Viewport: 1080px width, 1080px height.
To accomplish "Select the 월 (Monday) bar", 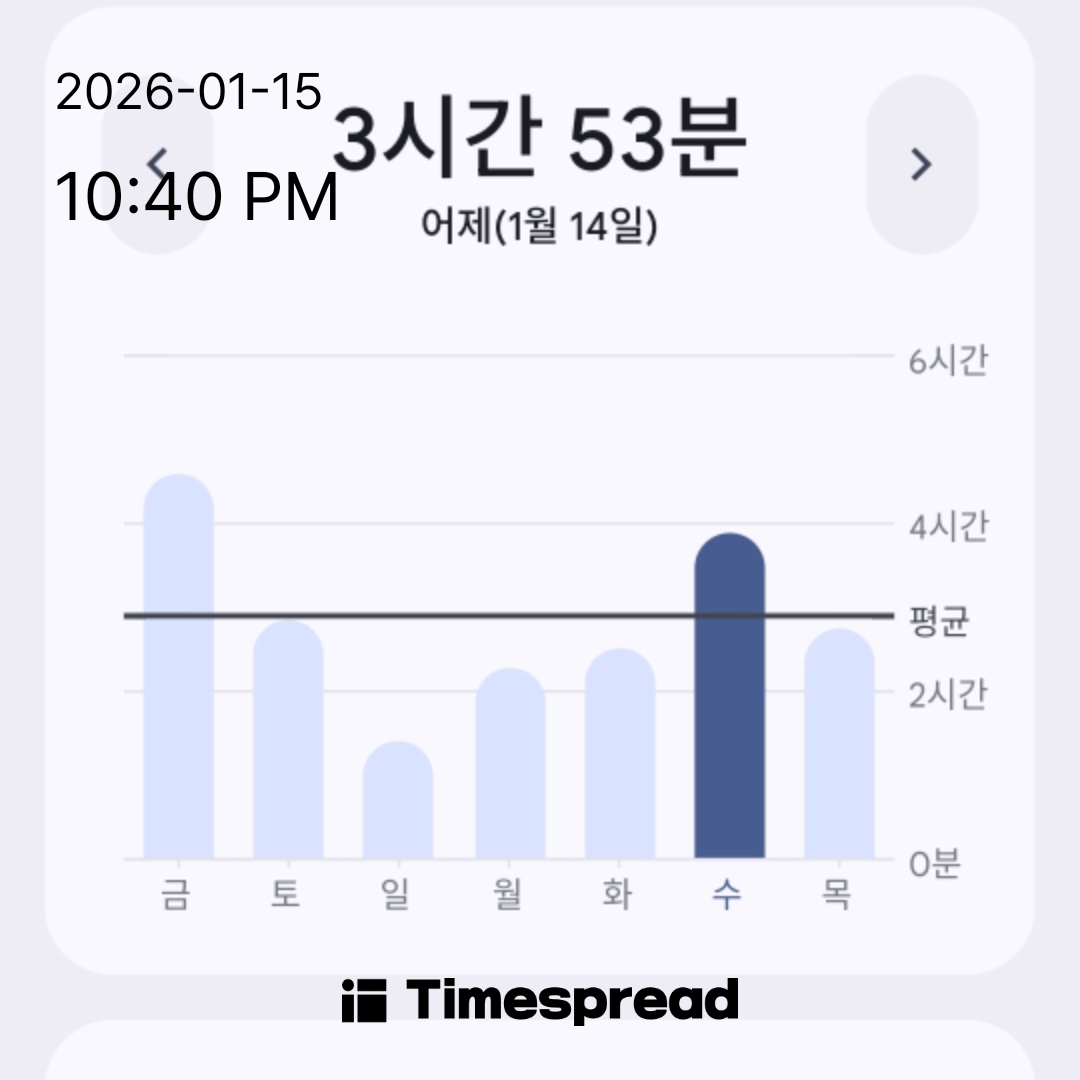I will point(510,764).
